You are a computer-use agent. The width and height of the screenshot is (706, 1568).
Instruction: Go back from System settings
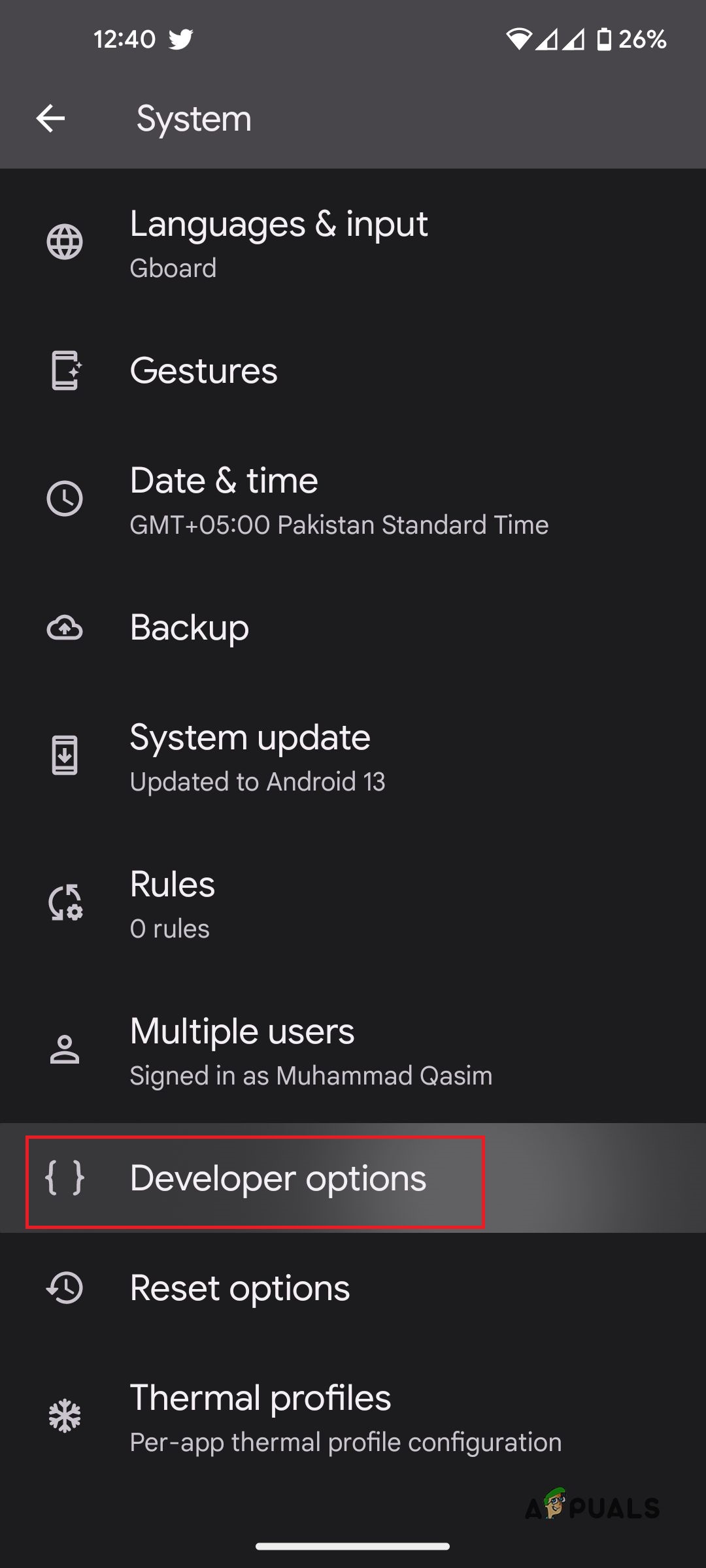tap(50, 119)
